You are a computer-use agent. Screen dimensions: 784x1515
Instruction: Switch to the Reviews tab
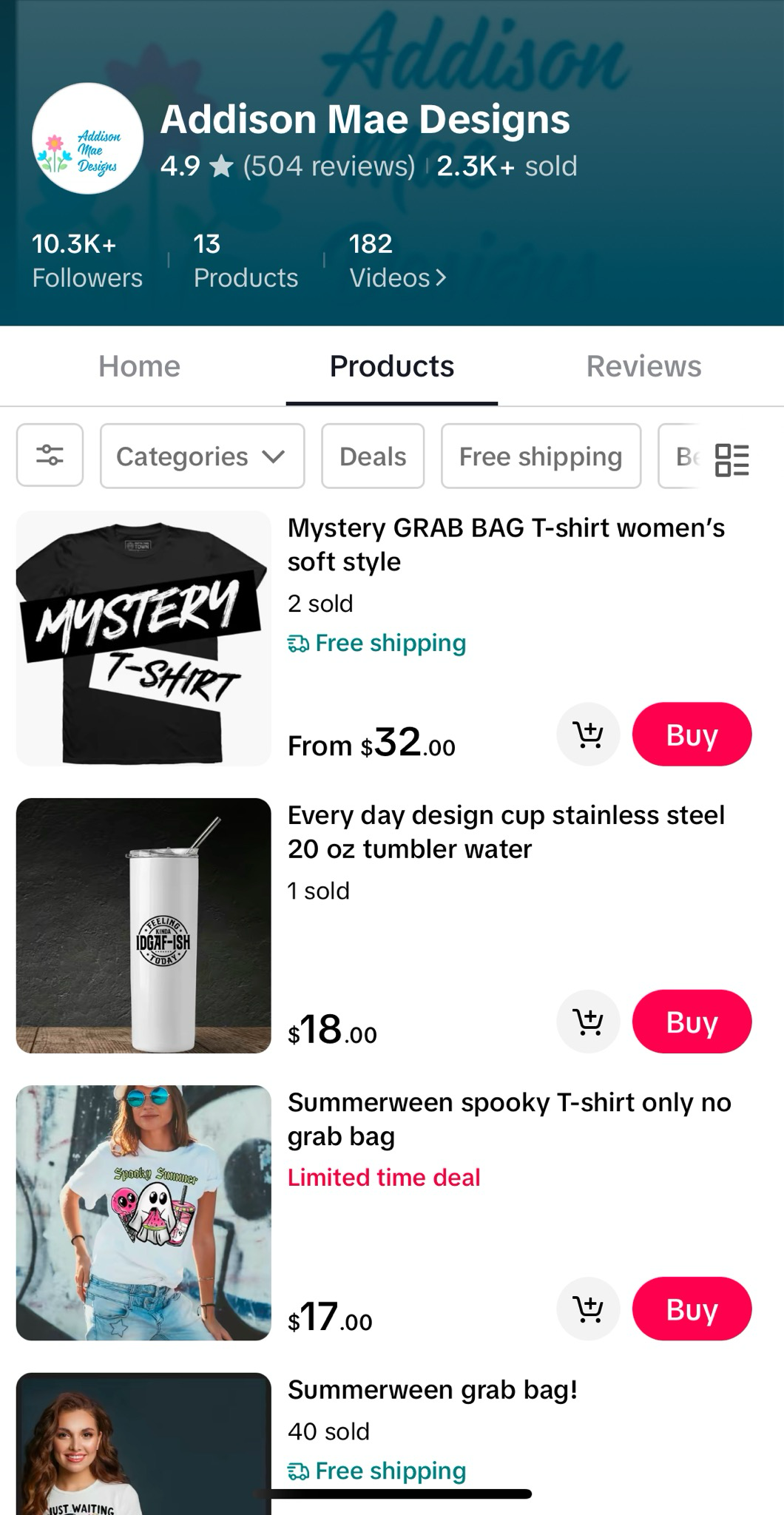point(642,365)
